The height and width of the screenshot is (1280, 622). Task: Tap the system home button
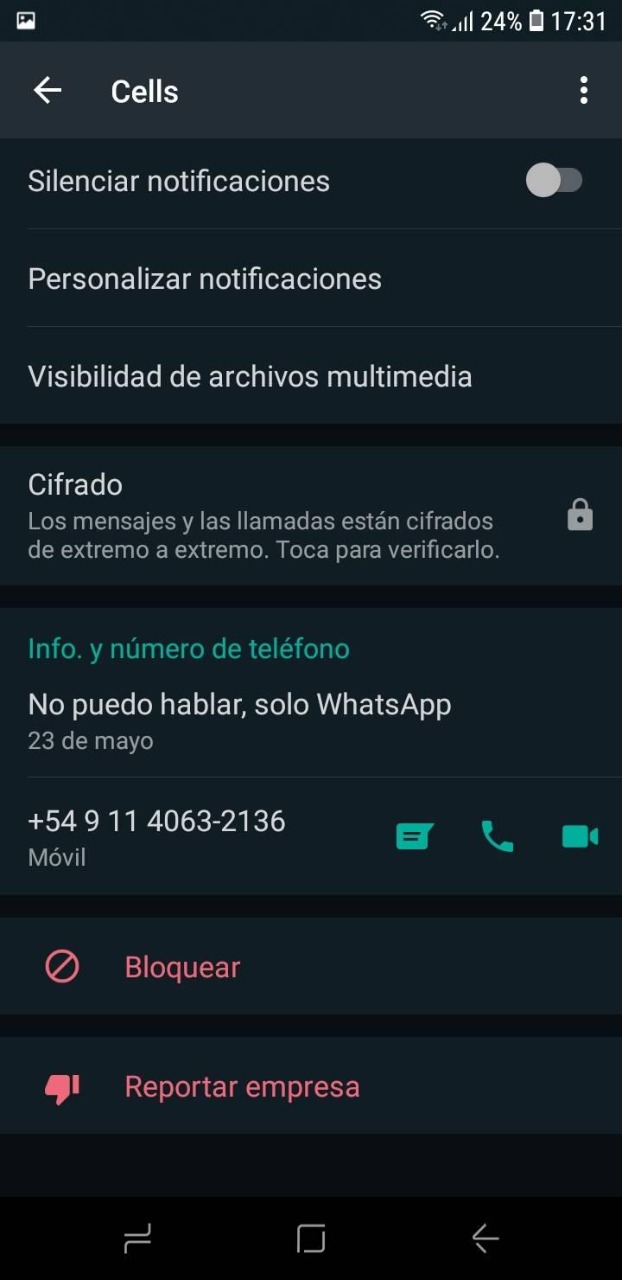pos(311,1239)
